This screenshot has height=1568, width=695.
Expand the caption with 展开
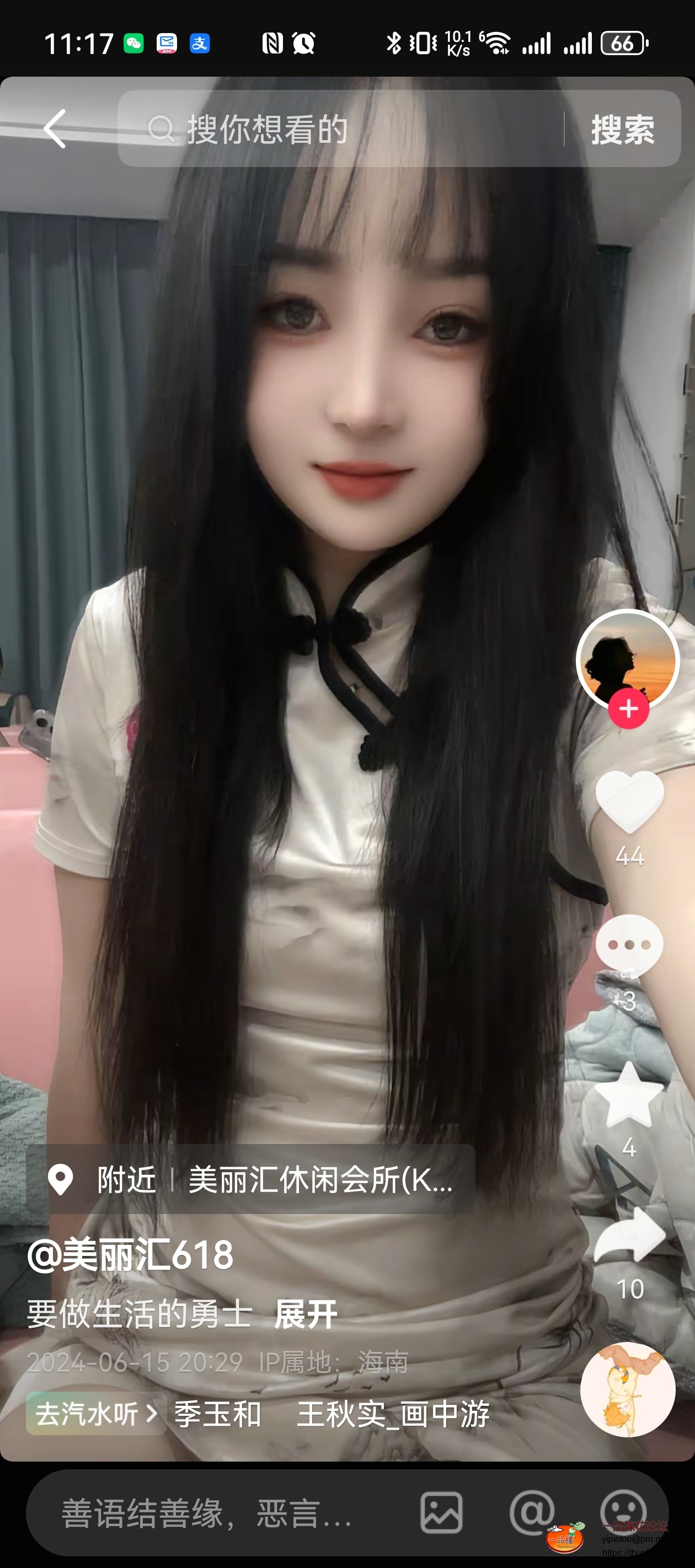pos(306,1314)
